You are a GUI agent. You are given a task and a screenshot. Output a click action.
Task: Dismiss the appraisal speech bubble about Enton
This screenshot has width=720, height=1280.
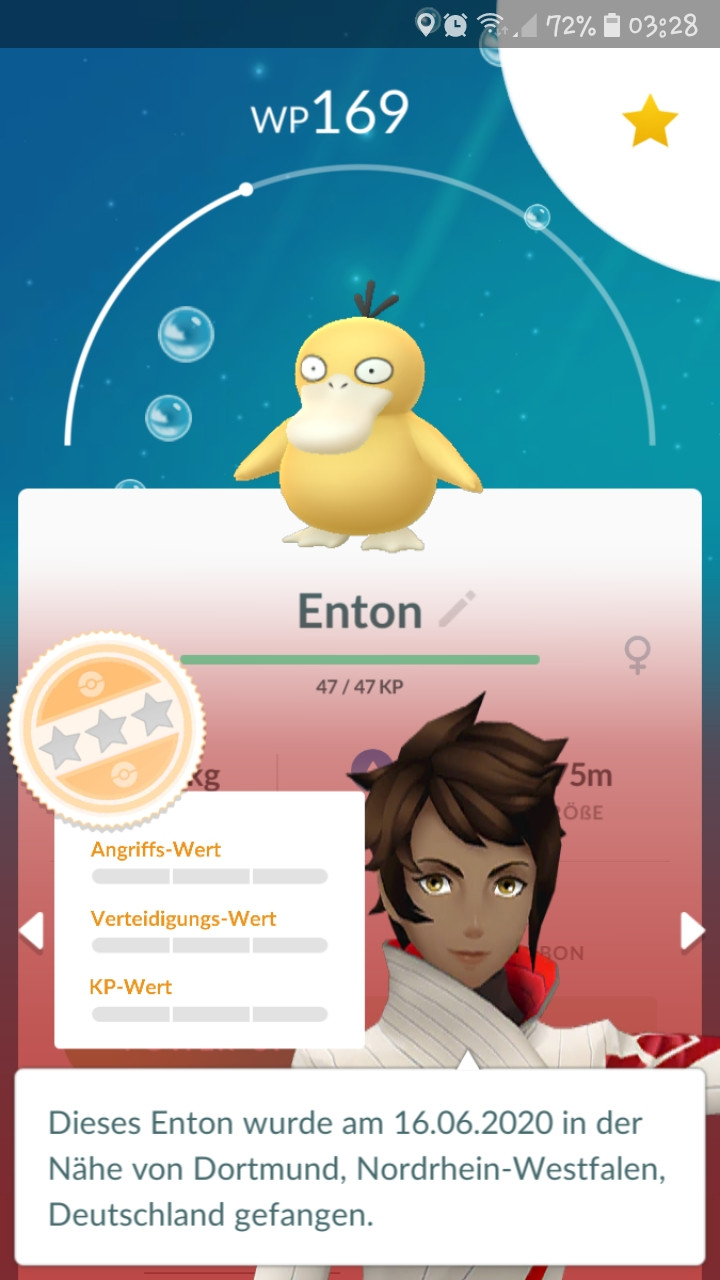(x=360, y=1166)
